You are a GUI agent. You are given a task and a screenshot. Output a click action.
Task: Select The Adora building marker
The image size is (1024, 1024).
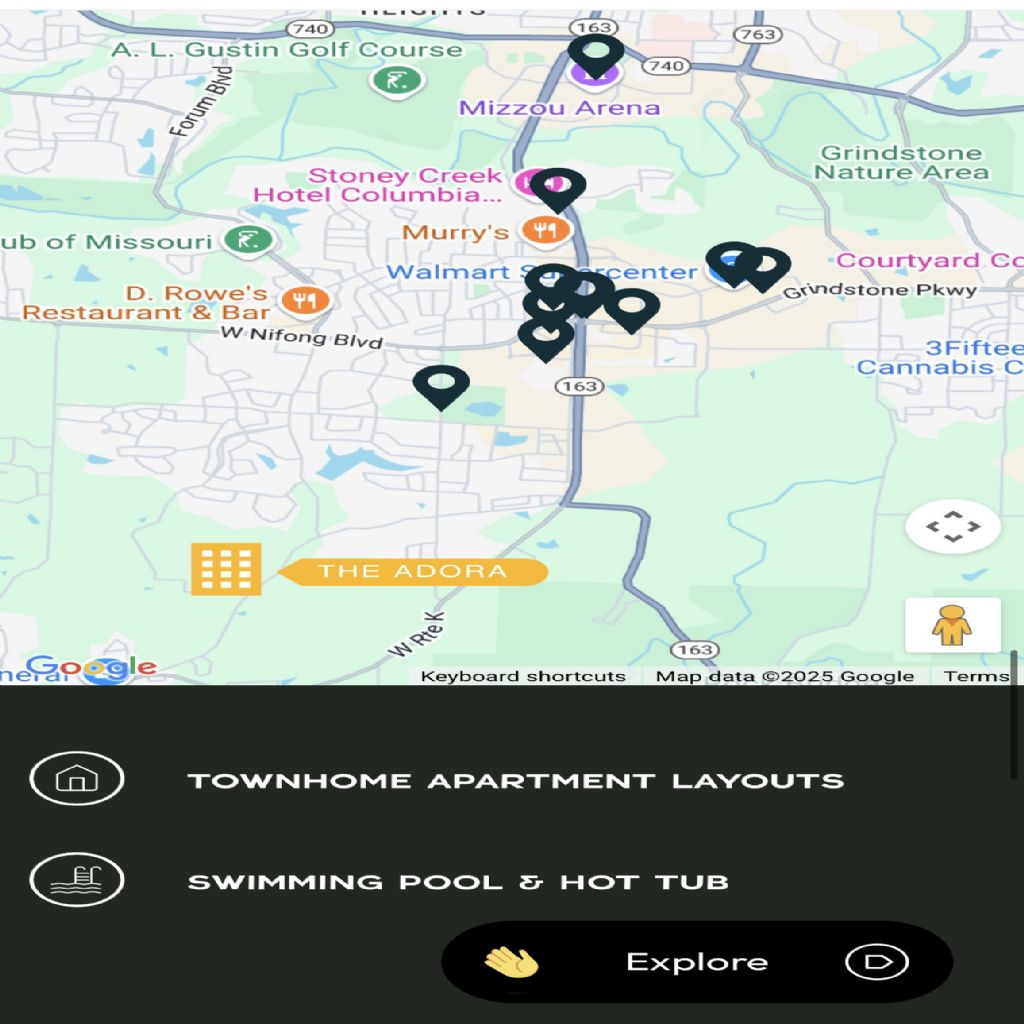226,569
